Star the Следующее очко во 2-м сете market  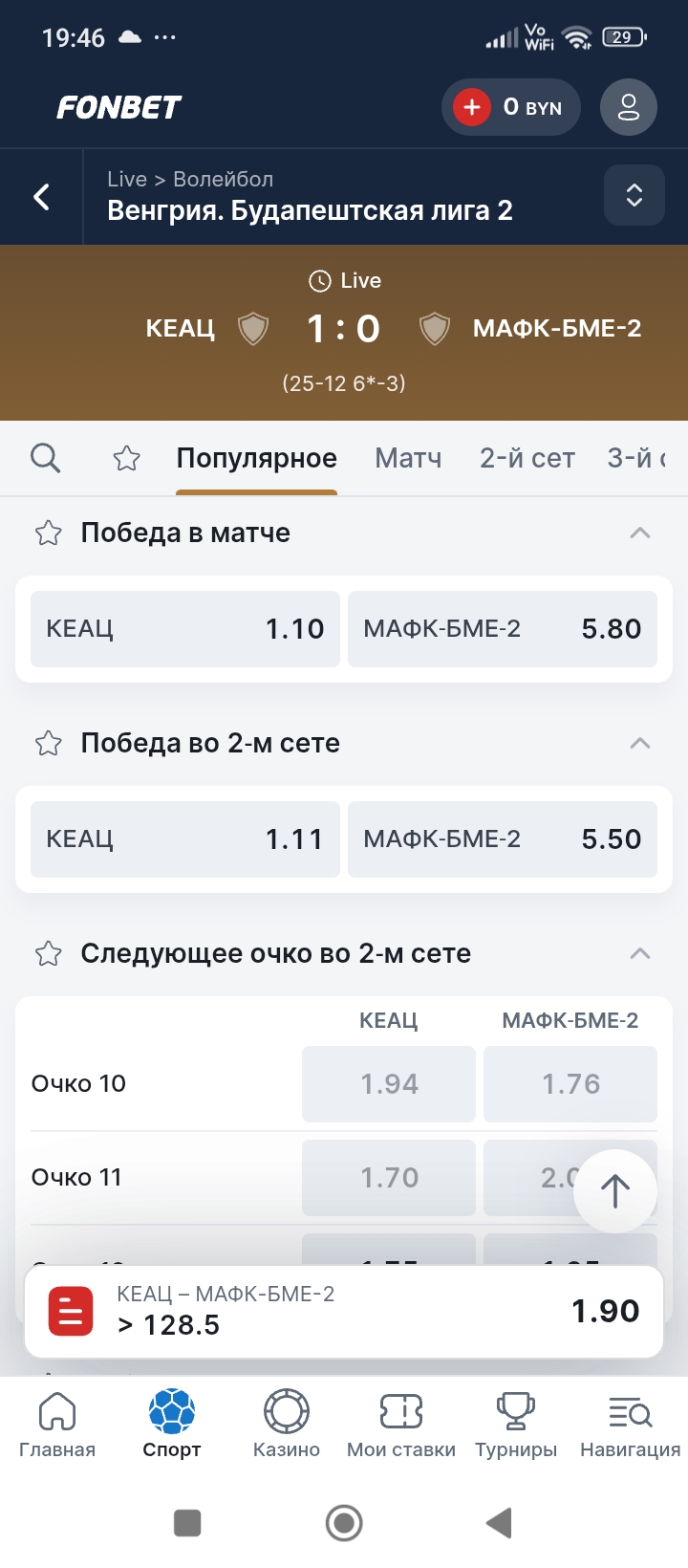47,953
